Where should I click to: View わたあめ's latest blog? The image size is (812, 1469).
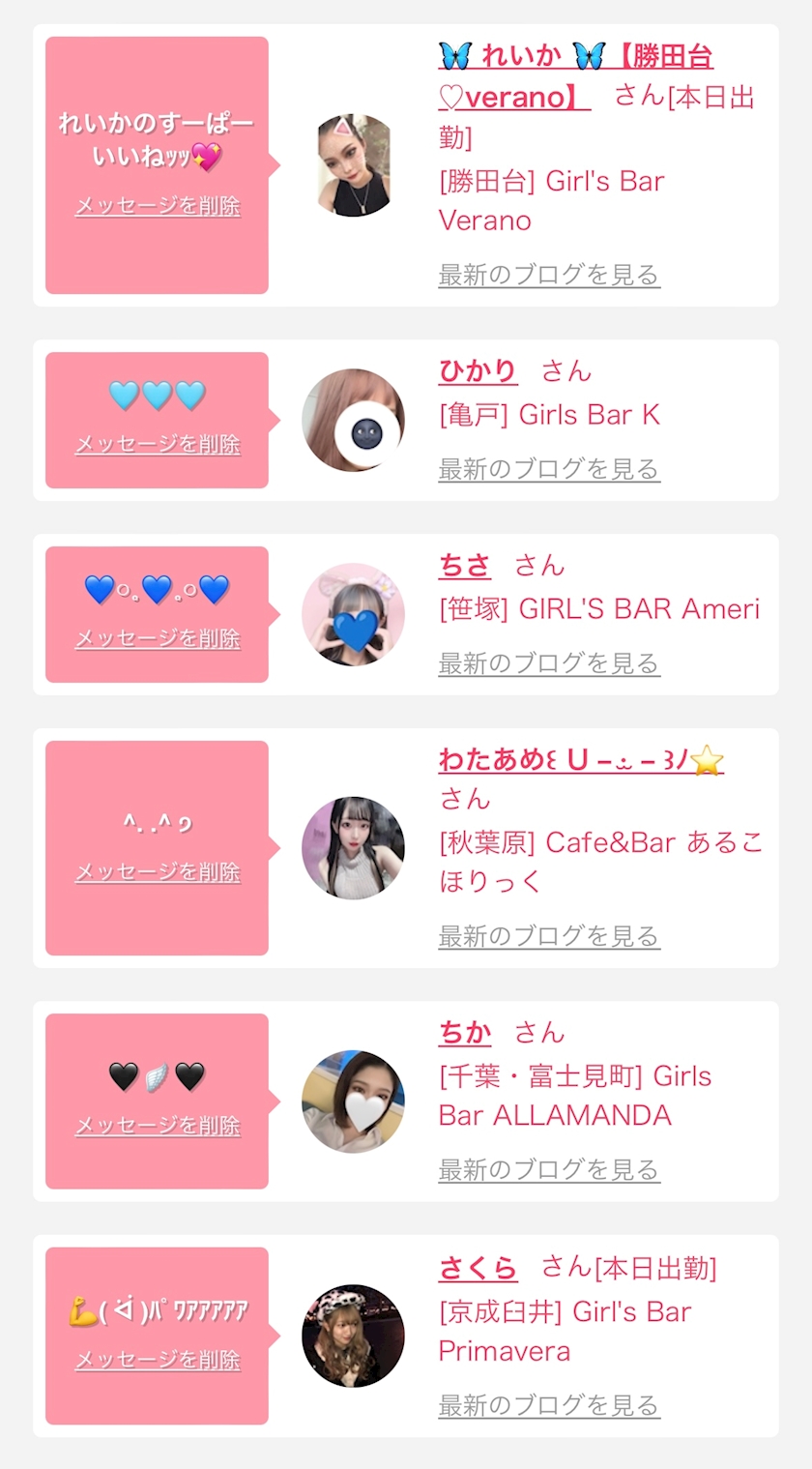tap(548, 936)
